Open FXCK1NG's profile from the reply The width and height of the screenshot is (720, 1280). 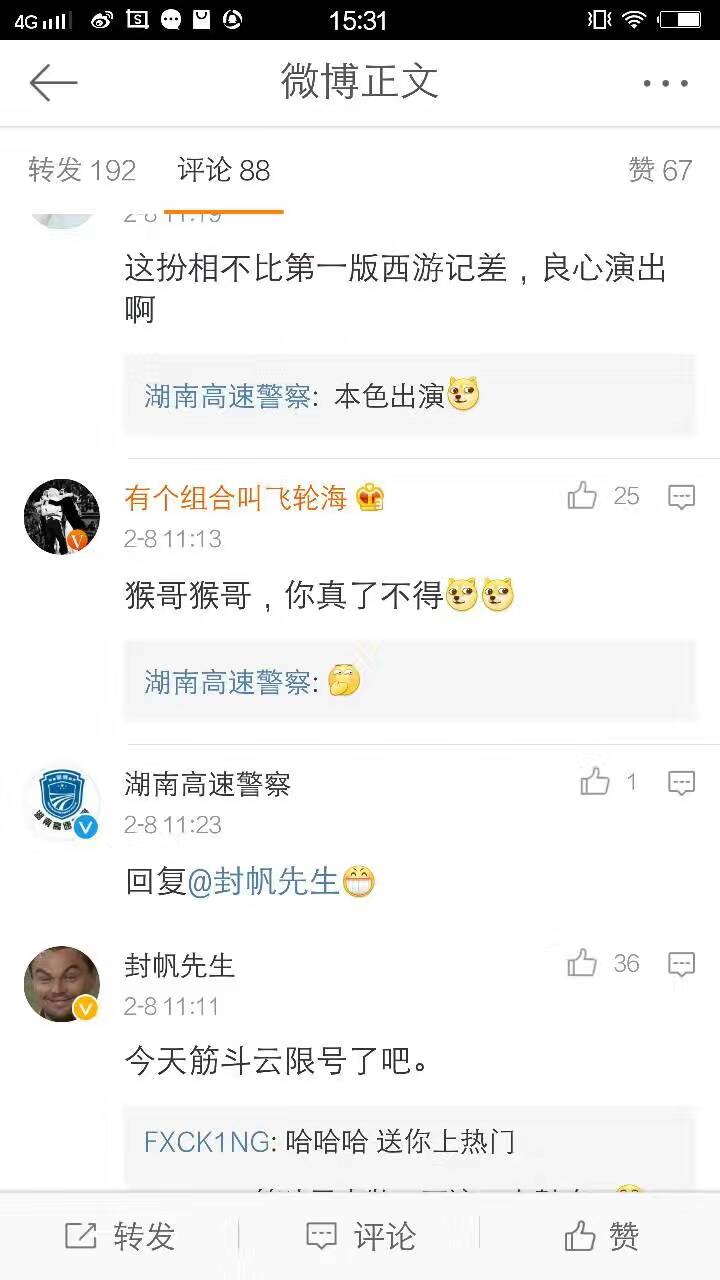point(206,1141)
